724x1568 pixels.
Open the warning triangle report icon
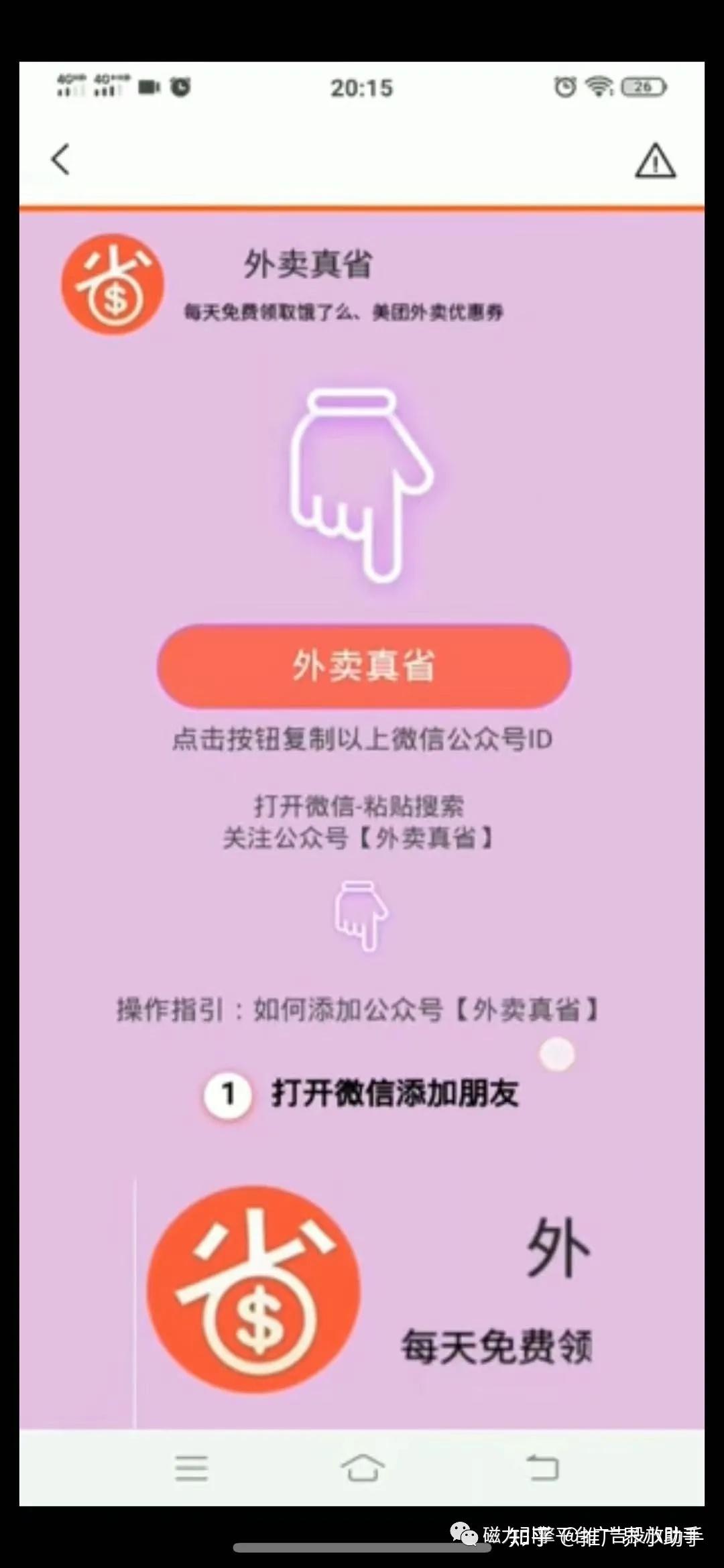[655, 161]
